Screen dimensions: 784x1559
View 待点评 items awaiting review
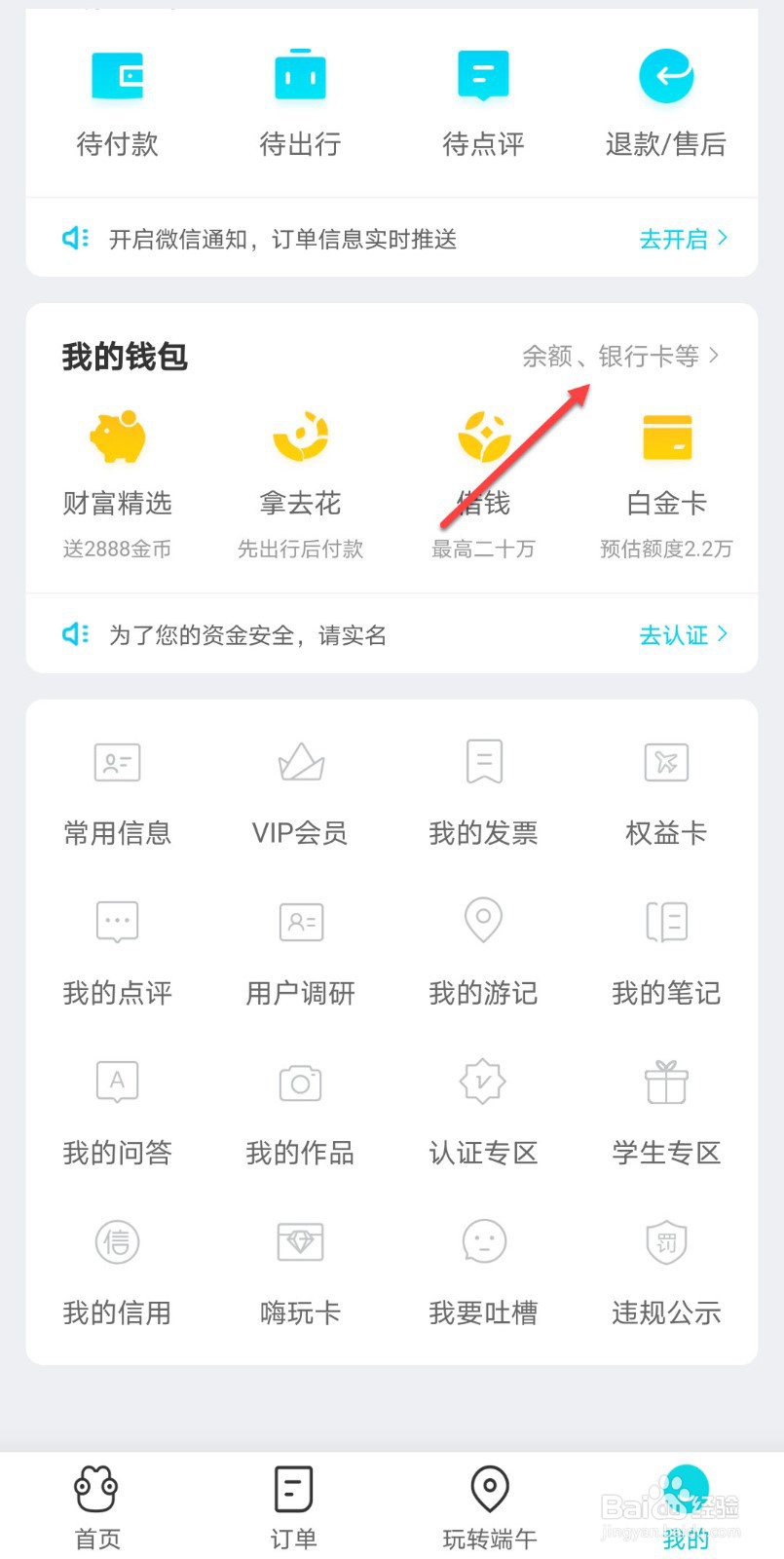(483, 102)
